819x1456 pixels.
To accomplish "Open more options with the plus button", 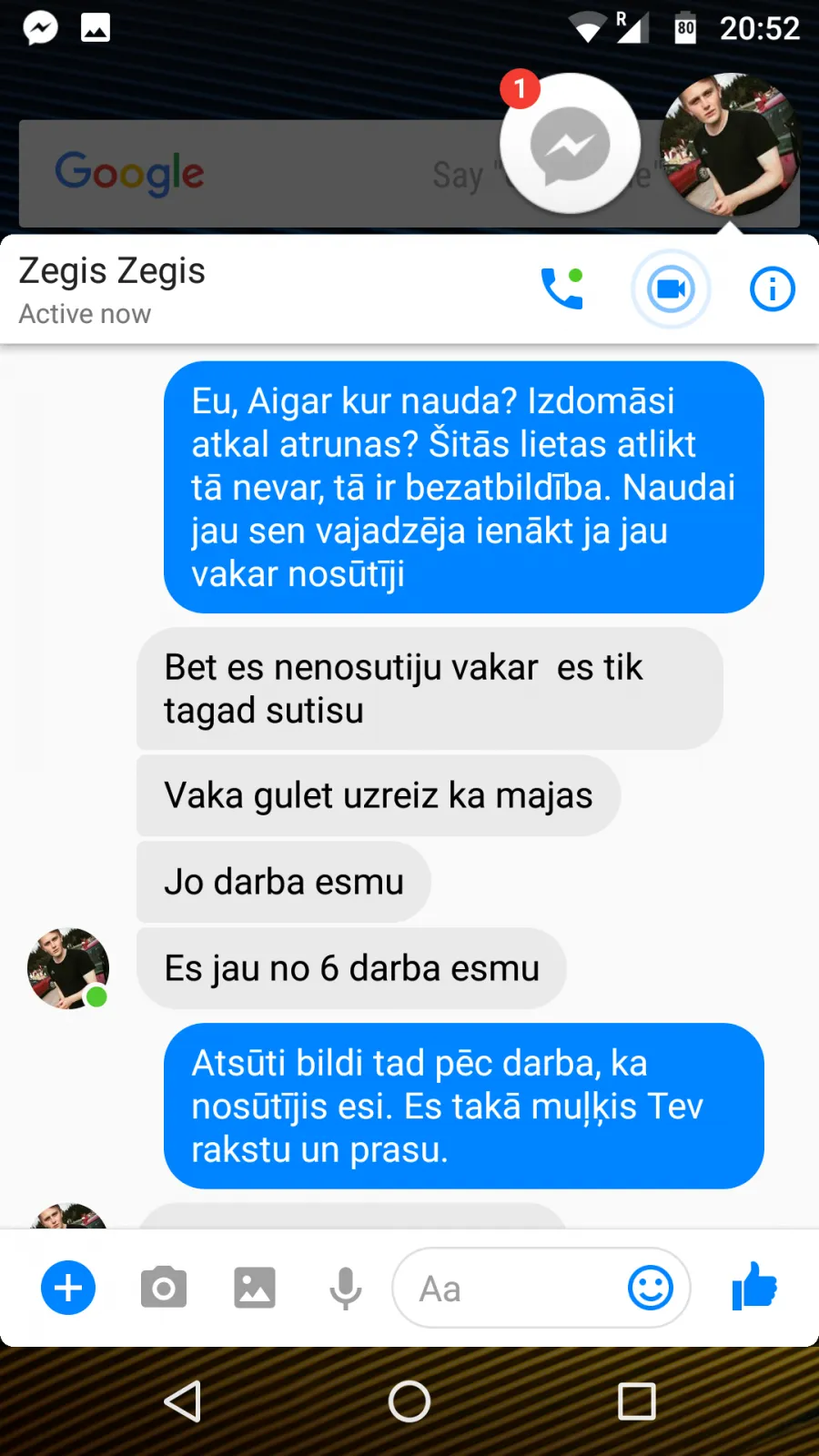I will coord(68,1288).
